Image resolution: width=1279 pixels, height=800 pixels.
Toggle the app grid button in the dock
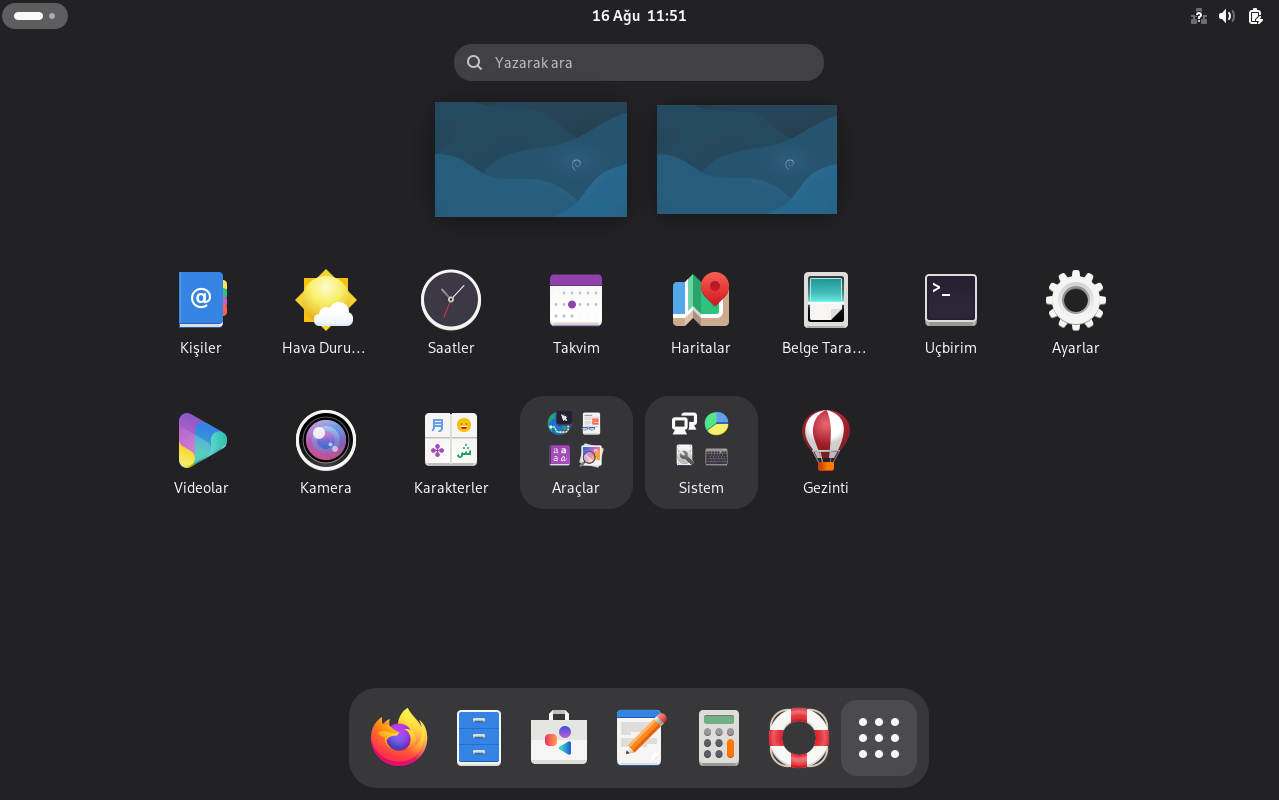pyautogui.click(x=878, y=738)
